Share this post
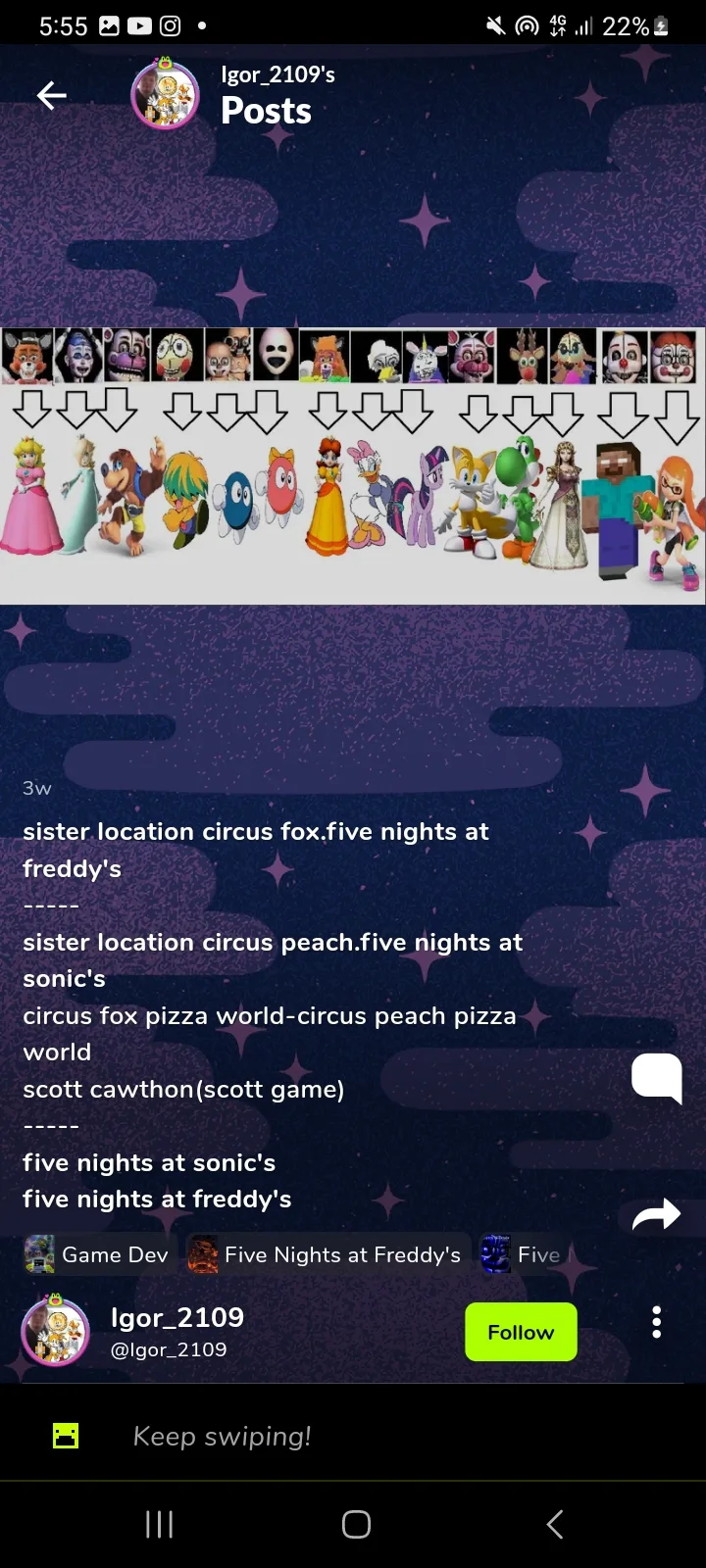706x1568 pixels. pyautogui.click(x=656, y=1215)
